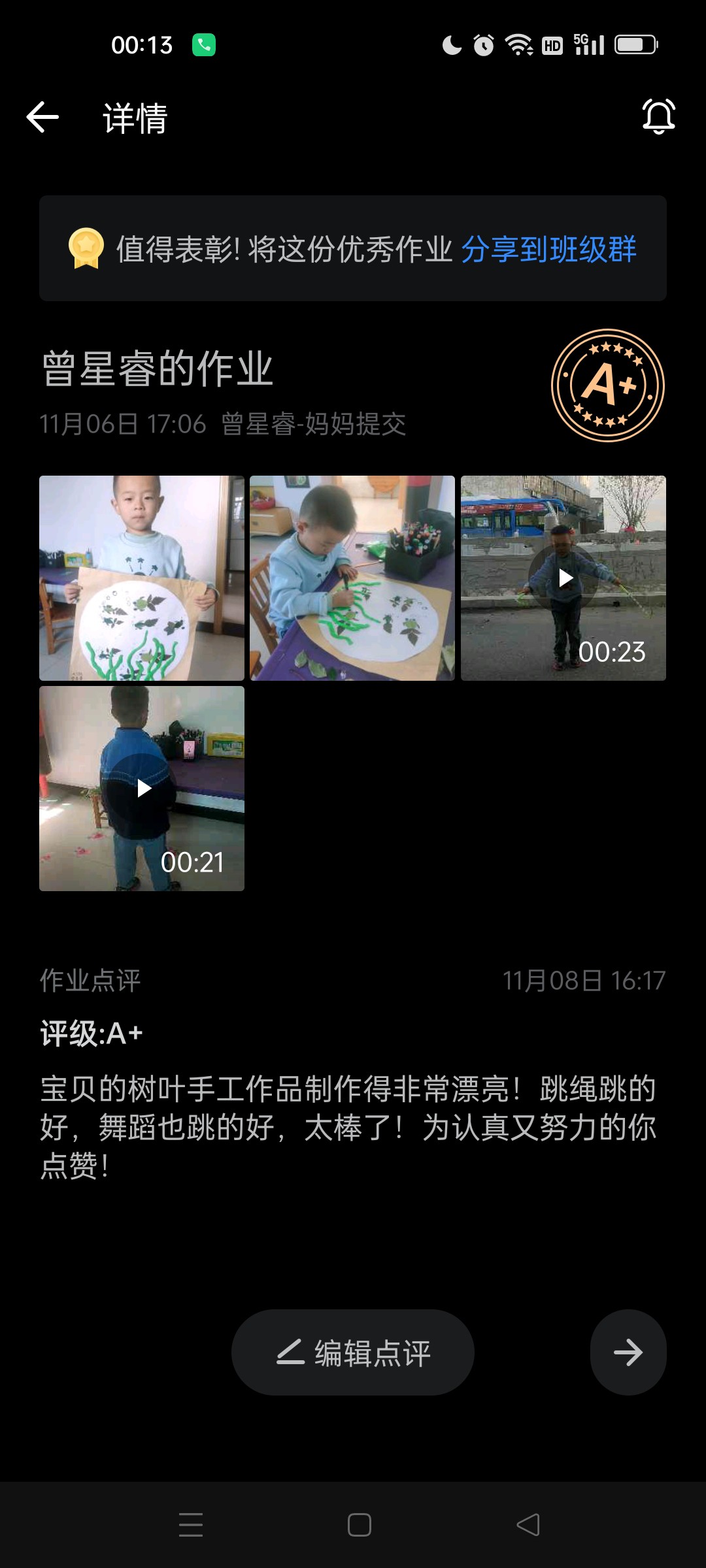The height and width of the screenshot is (1568, 706).
Task: Tap the 分享到班级群 link
Action: [548, 249]
